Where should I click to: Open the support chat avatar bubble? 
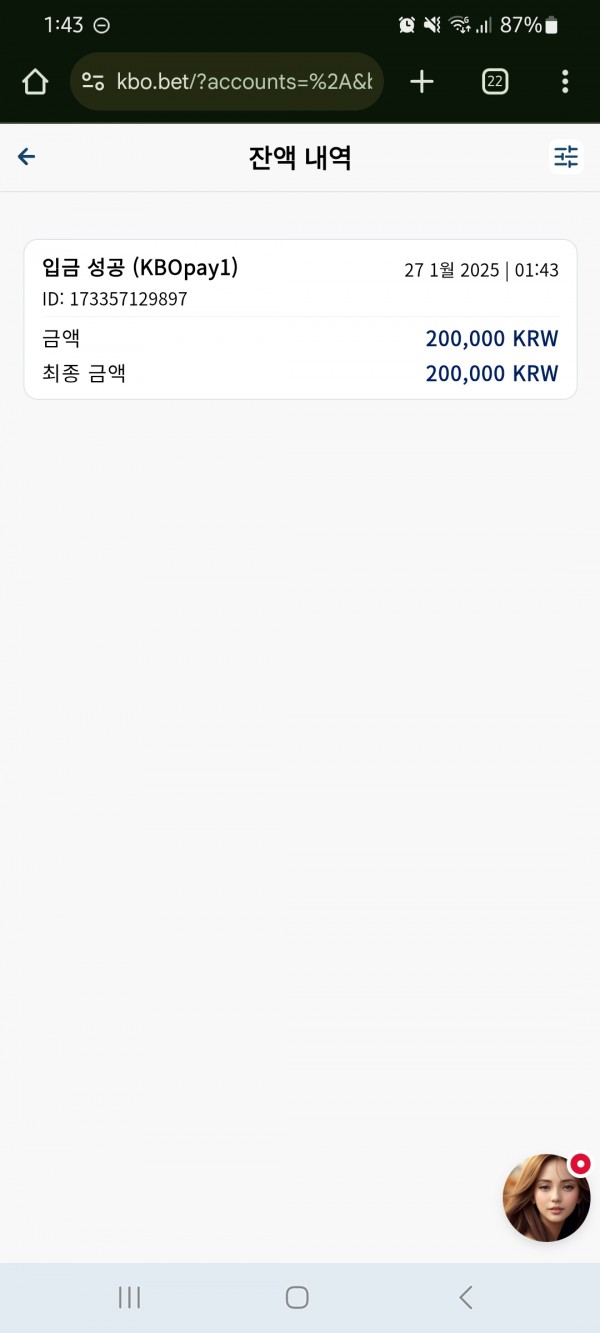546,1198
